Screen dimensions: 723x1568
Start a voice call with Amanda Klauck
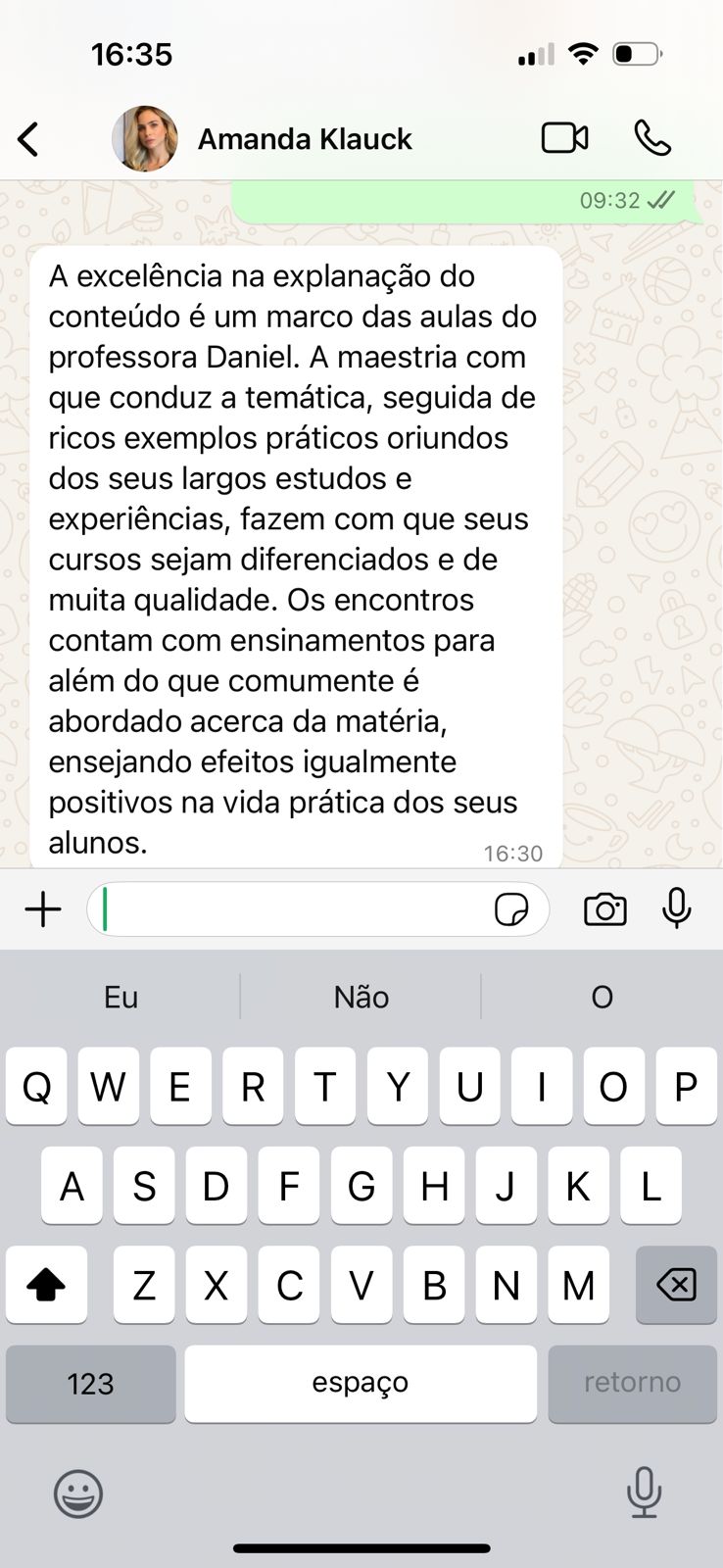(652, 138)
